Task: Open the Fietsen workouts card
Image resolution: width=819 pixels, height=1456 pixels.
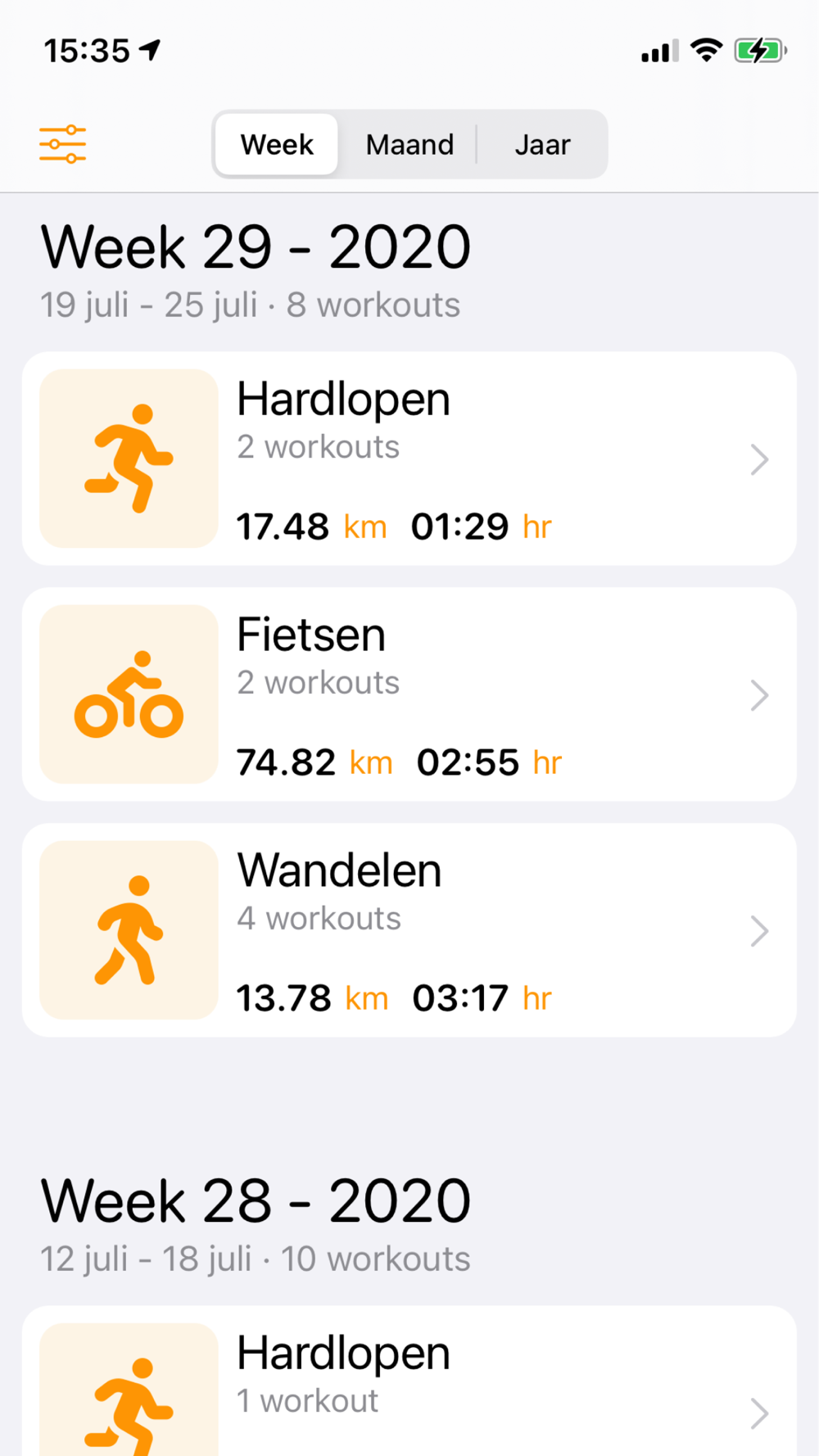Action: [x=409, y=694]
